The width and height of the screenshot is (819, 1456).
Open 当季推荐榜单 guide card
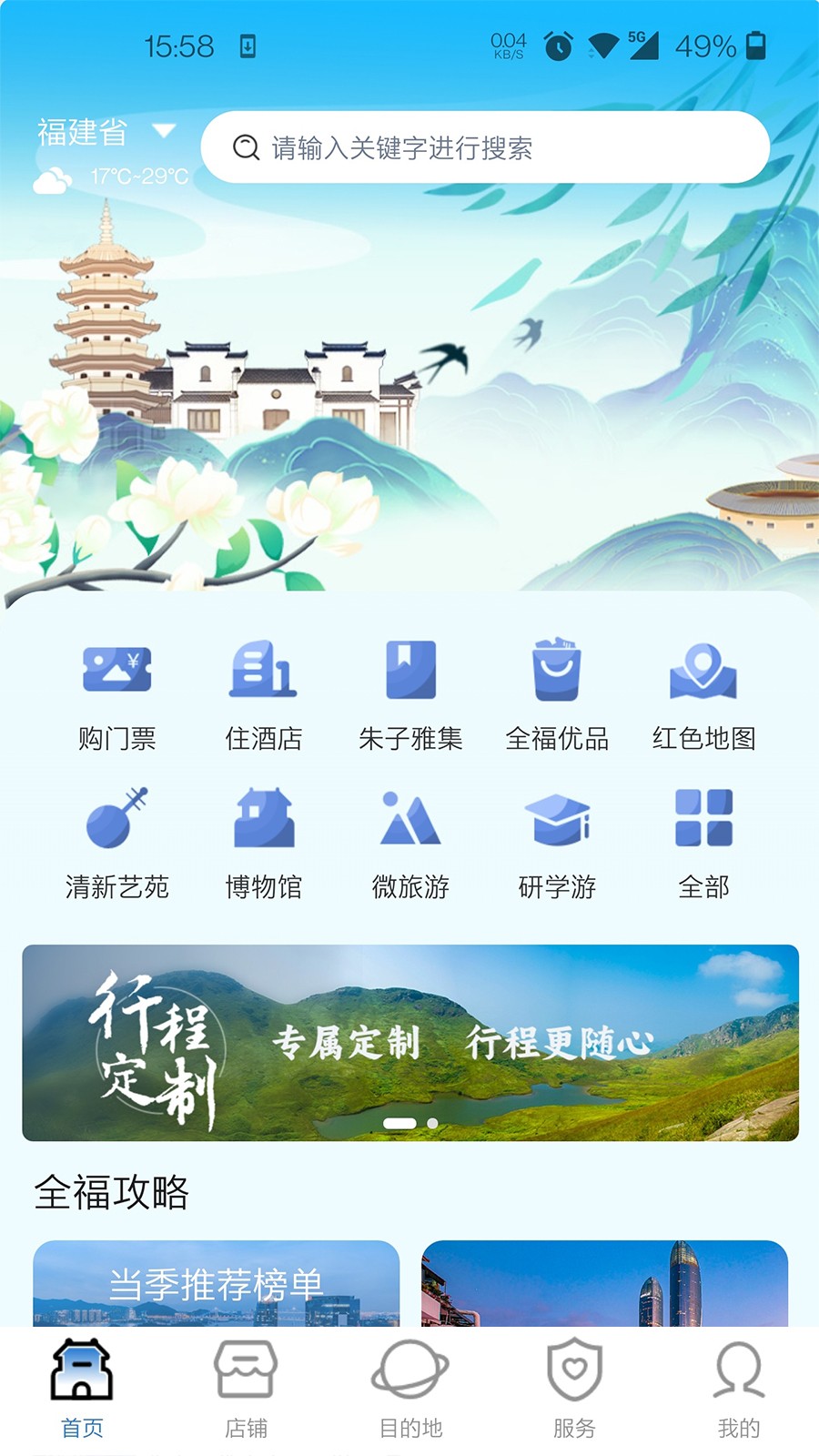coord(216,1283)
